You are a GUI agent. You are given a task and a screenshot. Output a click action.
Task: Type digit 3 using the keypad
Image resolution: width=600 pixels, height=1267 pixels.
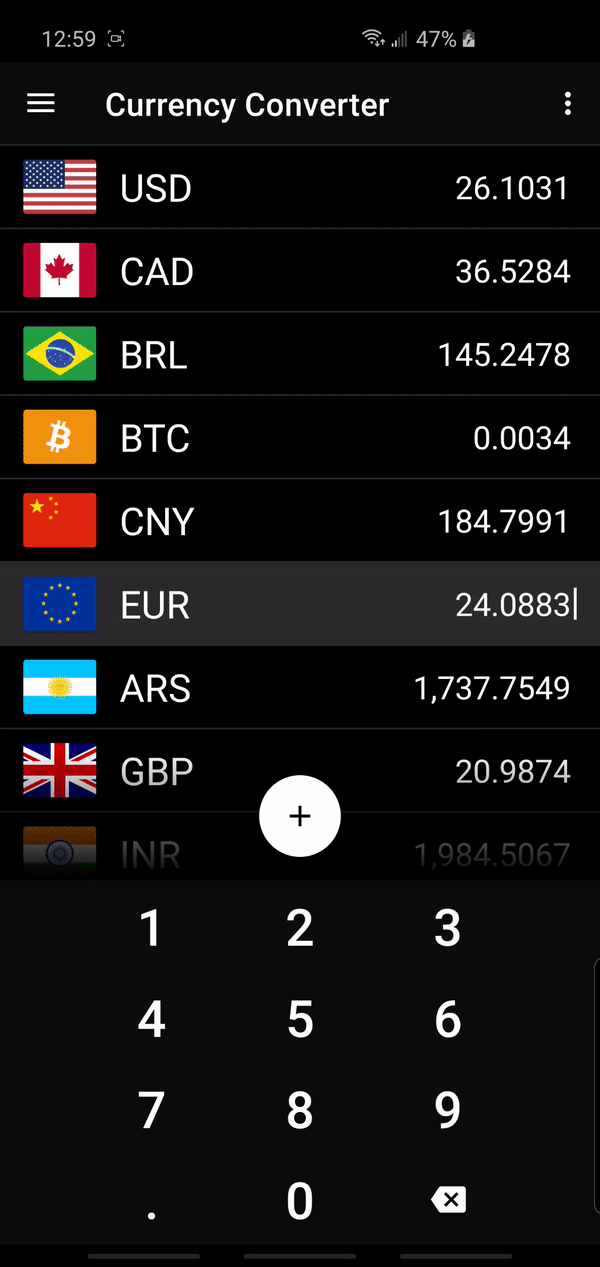click(448, 929)
